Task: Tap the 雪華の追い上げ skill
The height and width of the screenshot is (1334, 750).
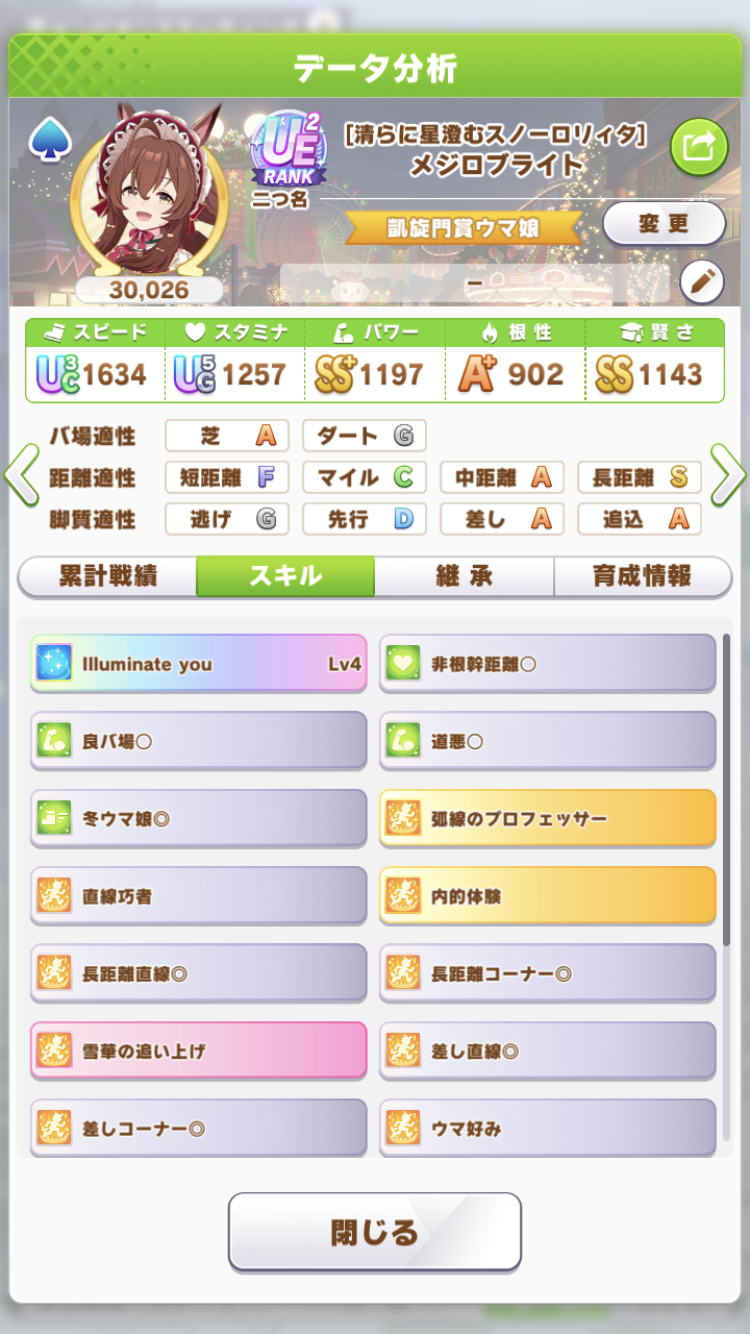Action: point(198,1051)
